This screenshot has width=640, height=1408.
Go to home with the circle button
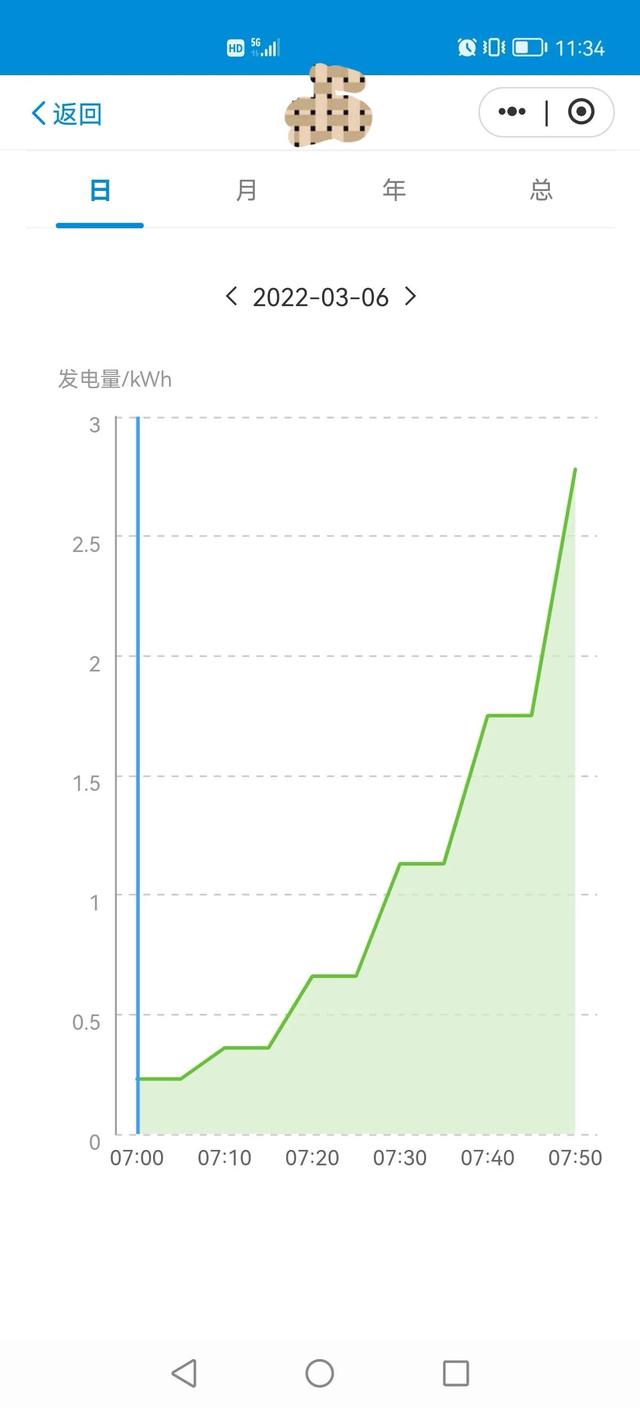(320, 1373)
